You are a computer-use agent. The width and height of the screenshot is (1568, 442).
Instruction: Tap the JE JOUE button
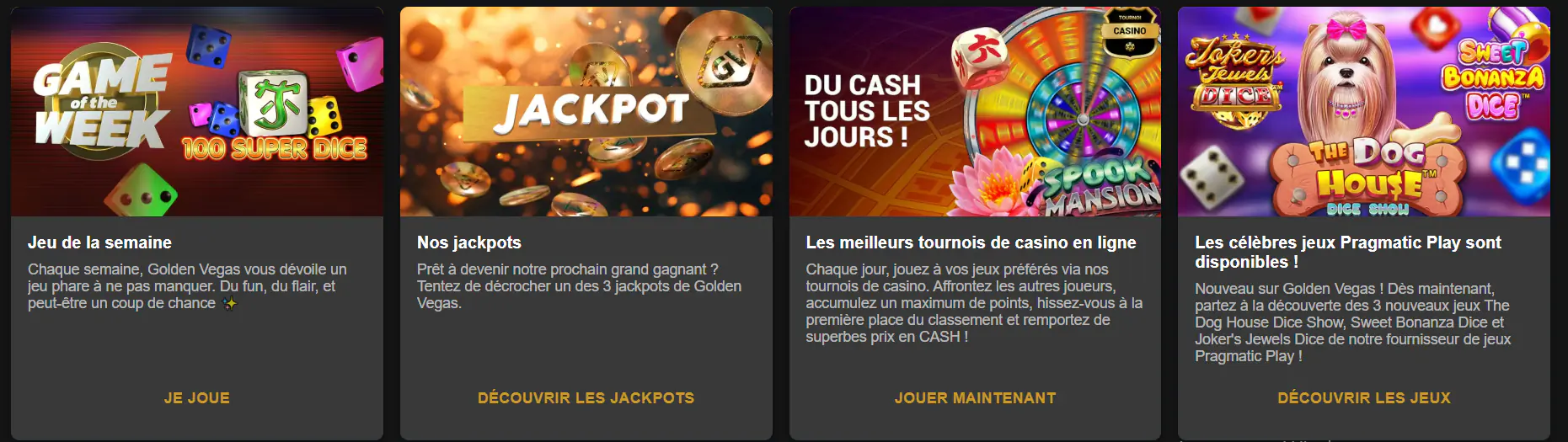[196, 397]
